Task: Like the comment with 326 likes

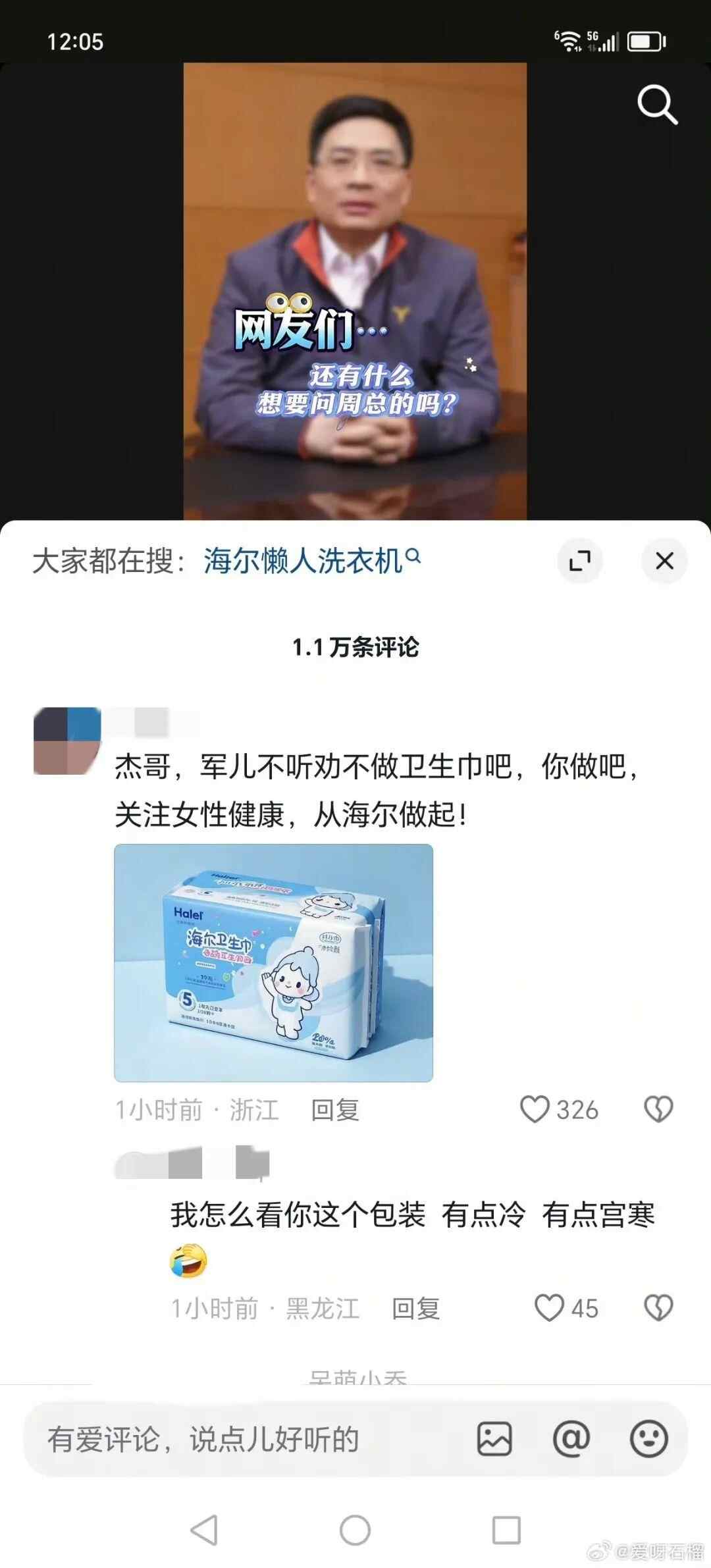Action: click(x=535, y=1109)
